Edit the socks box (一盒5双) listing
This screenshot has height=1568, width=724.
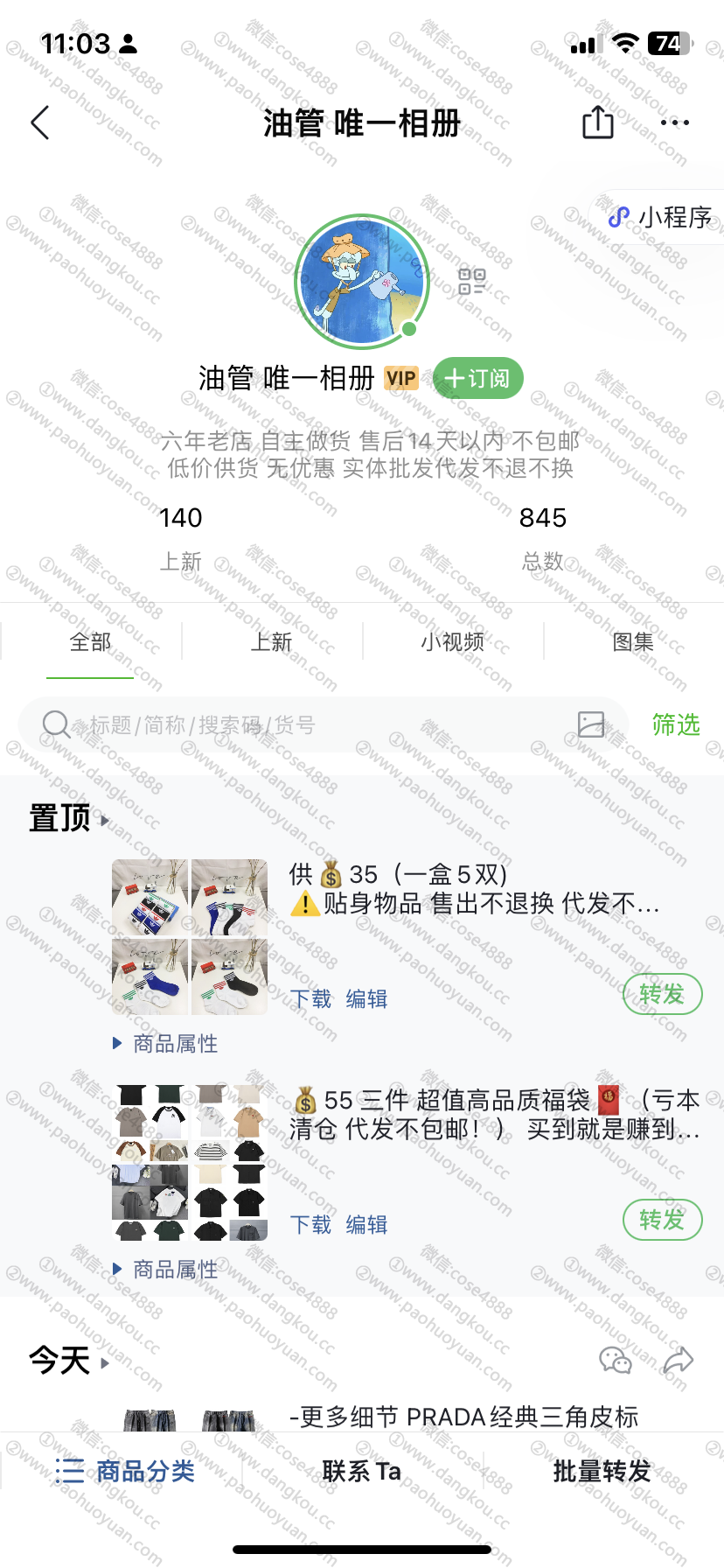click(366, 998)
